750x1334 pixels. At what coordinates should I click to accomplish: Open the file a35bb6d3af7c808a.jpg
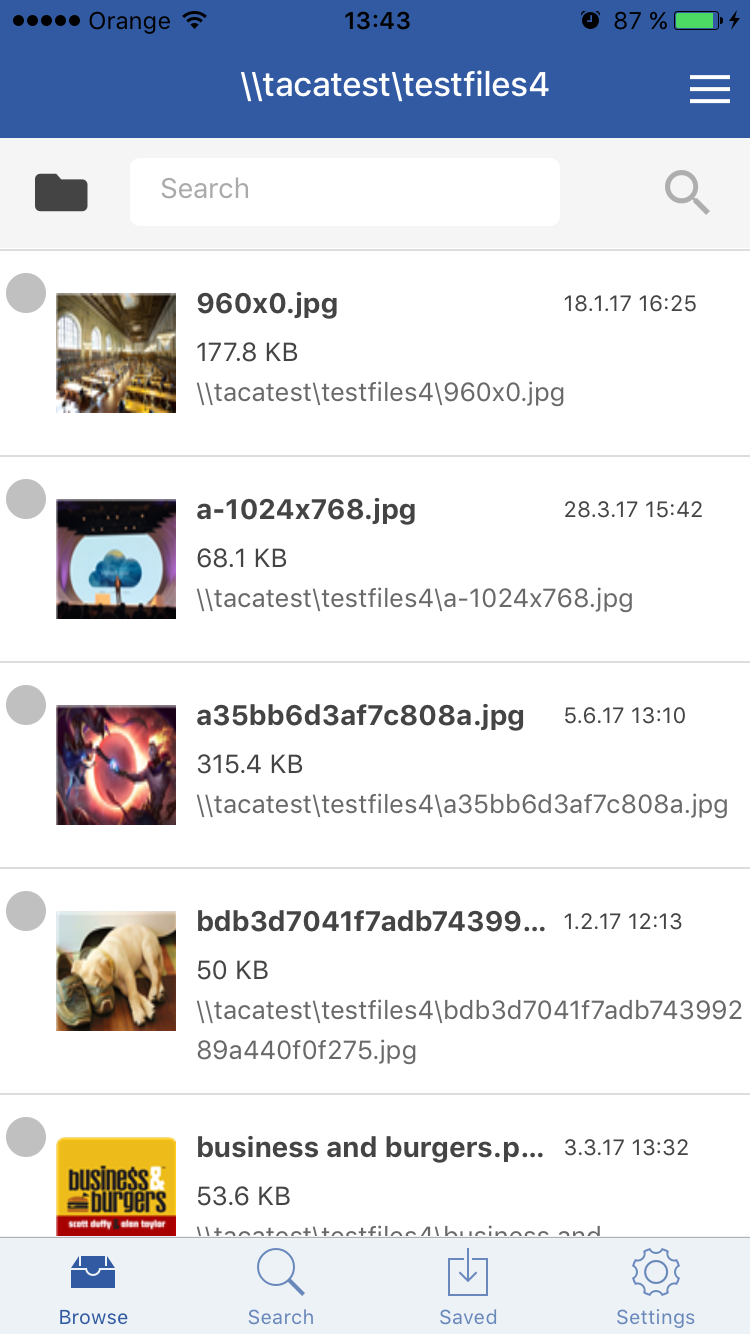(375, 765)
